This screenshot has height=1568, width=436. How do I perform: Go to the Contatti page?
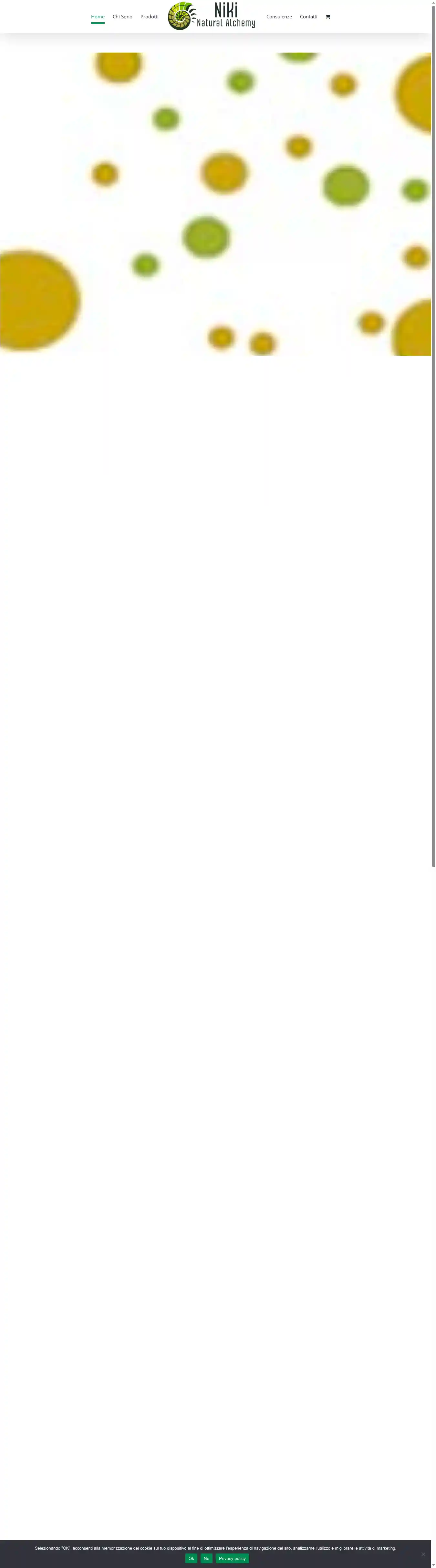click(x=308, y=17)
